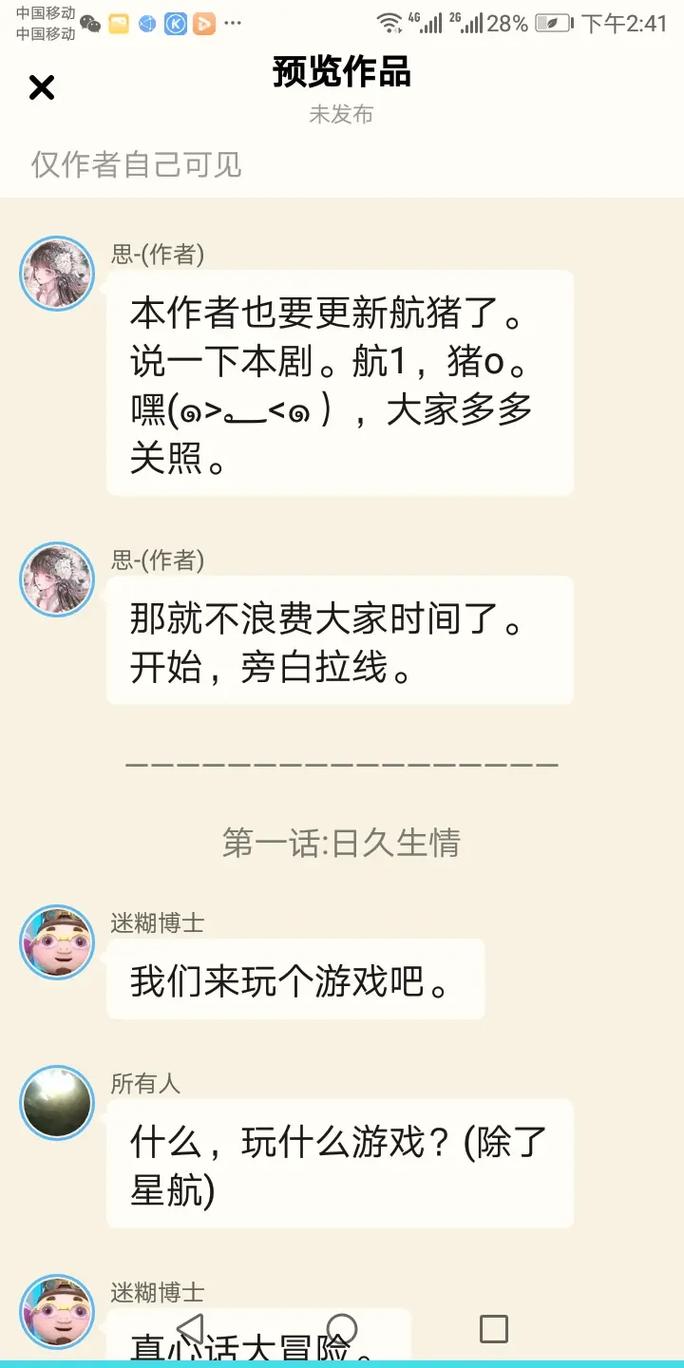The image size is (684, 1368).
Task: Tap the system back button
Action: (190, 1328)
